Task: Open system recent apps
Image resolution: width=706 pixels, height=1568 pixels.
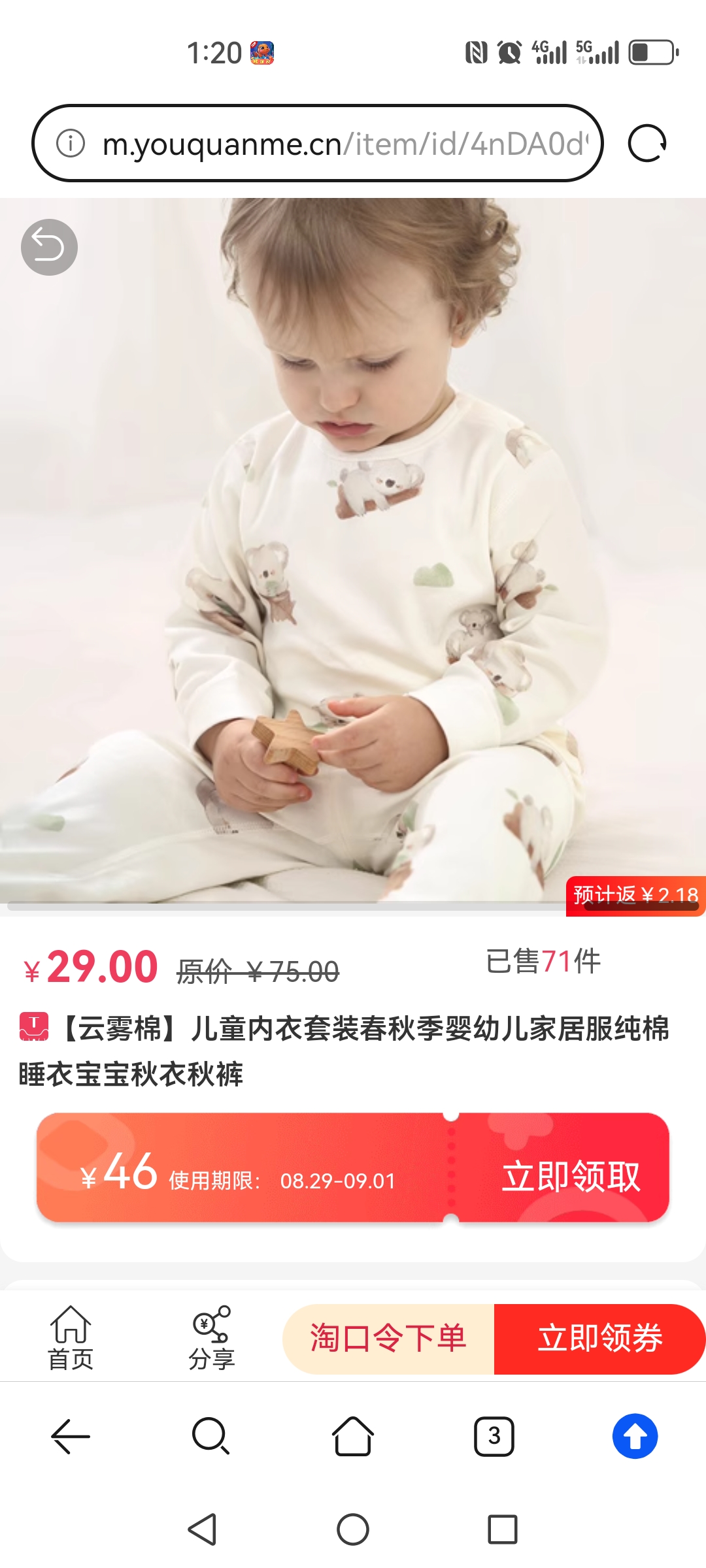Action: [502, 1529]
